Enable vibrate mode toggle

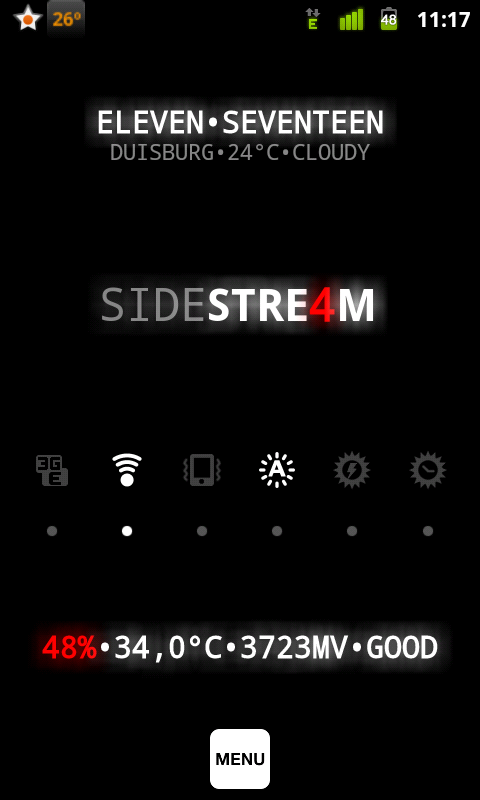pos(202,470)
